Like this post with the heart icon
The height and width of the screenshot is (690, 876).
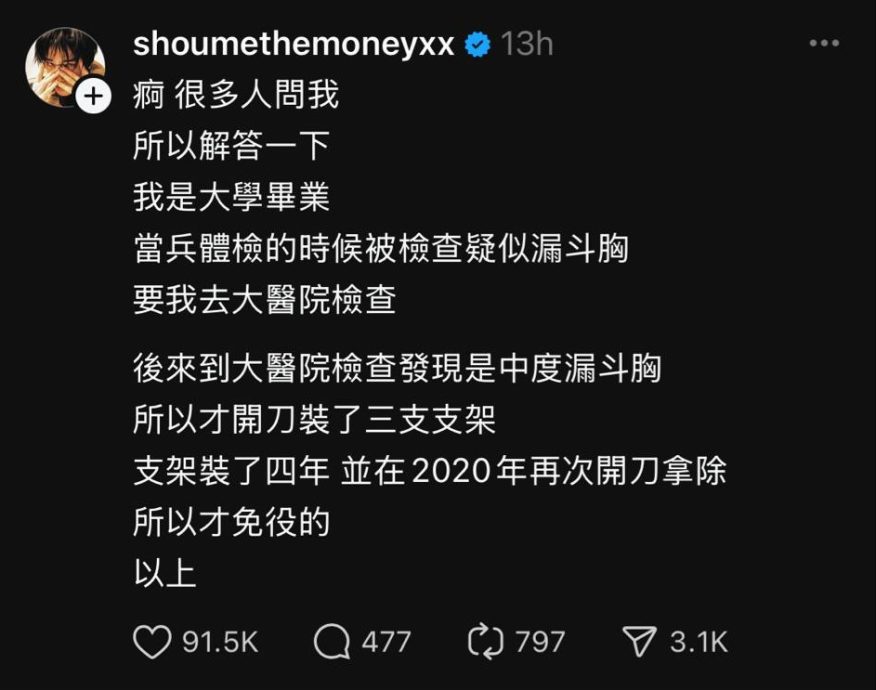[152, 641]
